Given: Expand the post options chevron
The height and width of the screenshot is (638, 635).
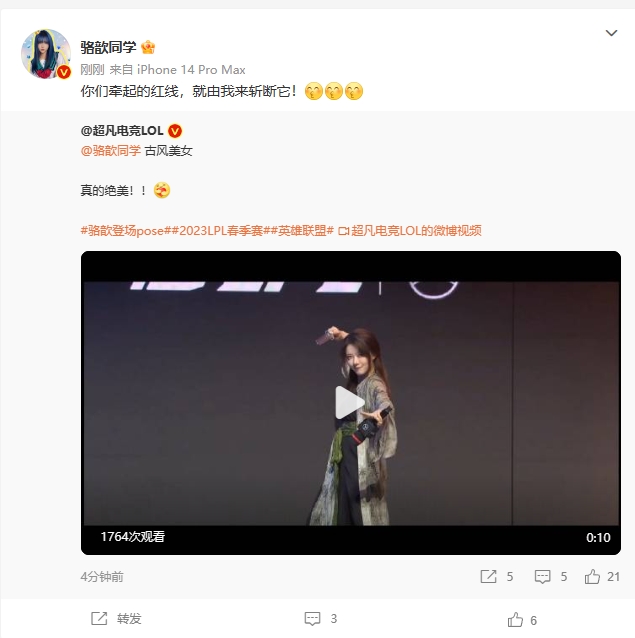Looking at the screenshot, I should (612, 34).
